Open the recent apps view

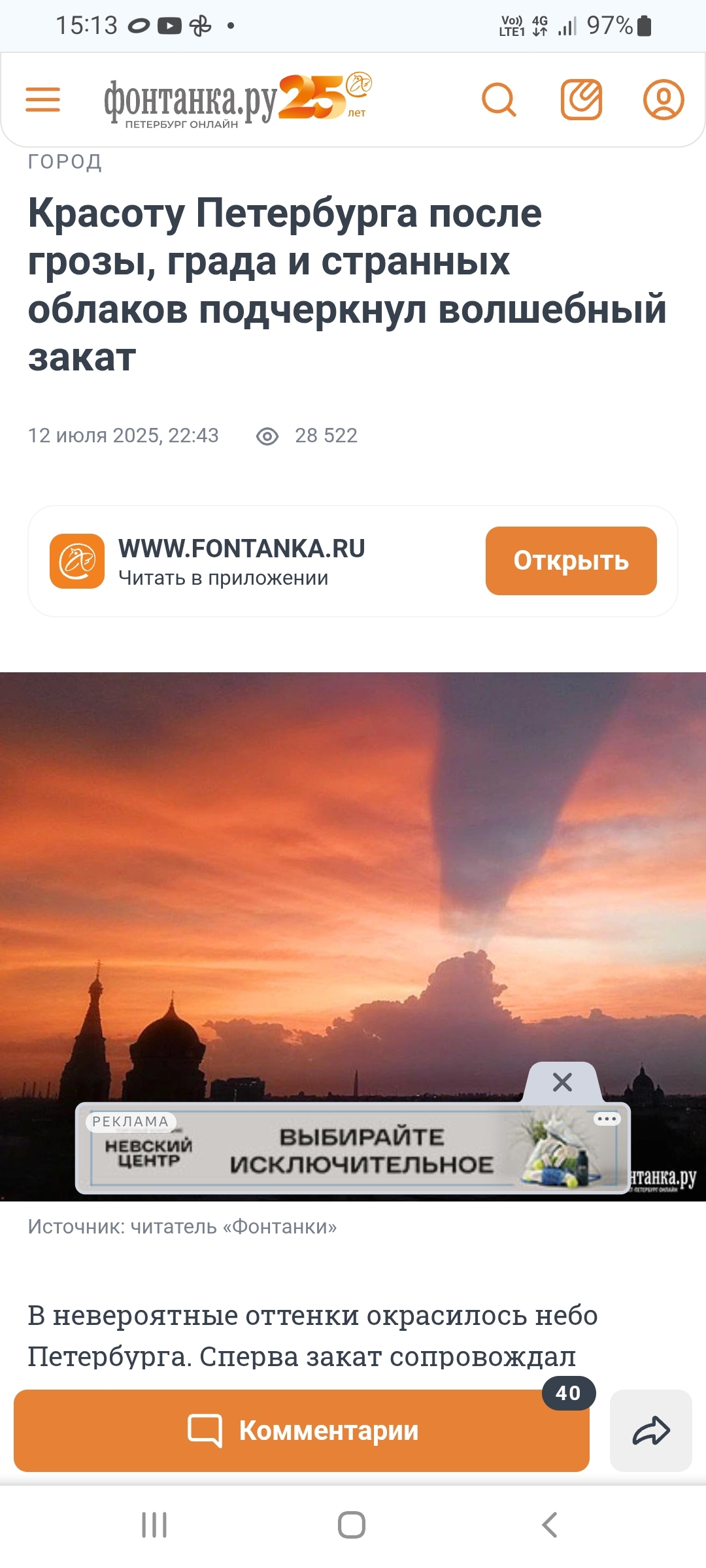[x=154, y=1525]
